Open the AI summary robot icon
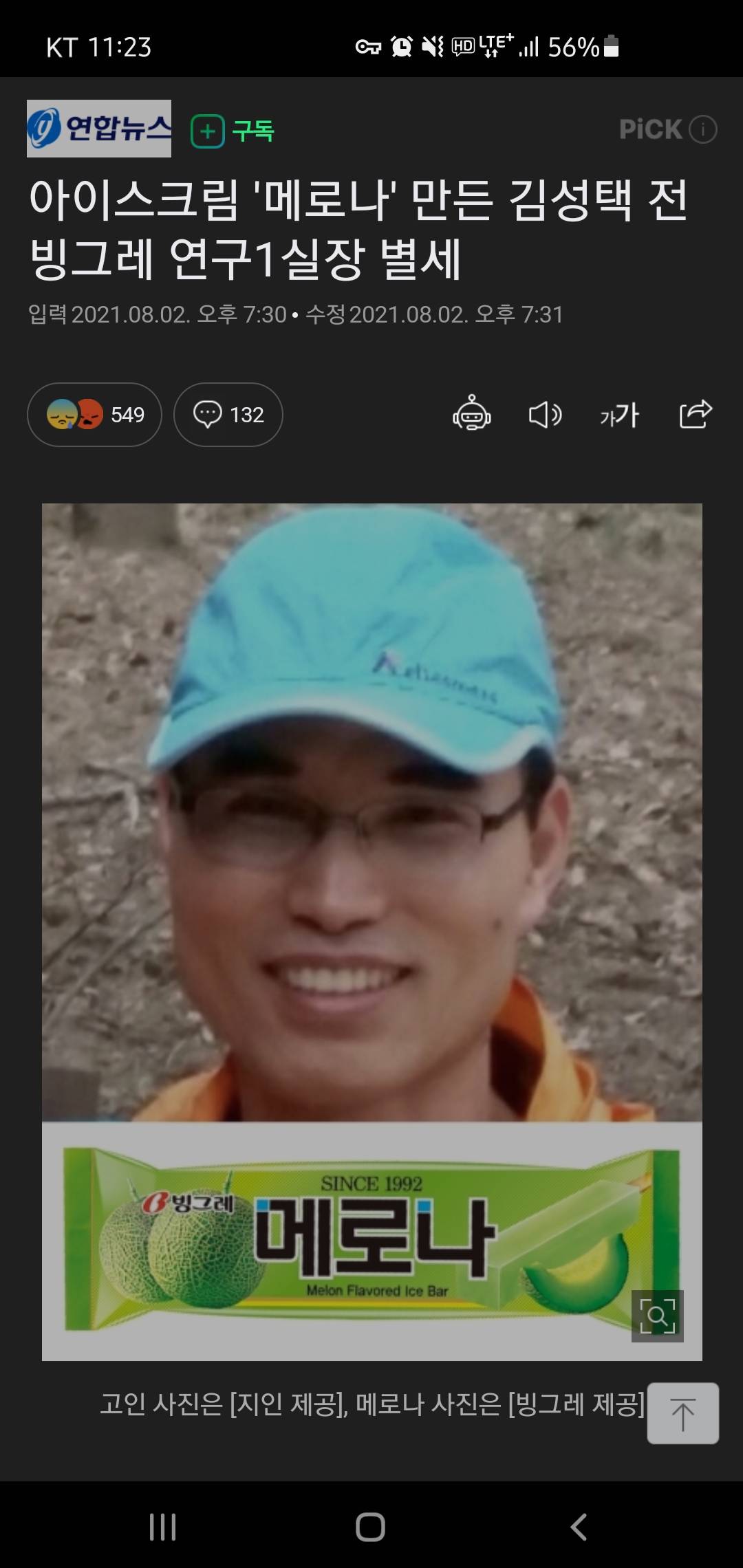Viewport: 743px width, 1568px height. (x=471, y=414)
